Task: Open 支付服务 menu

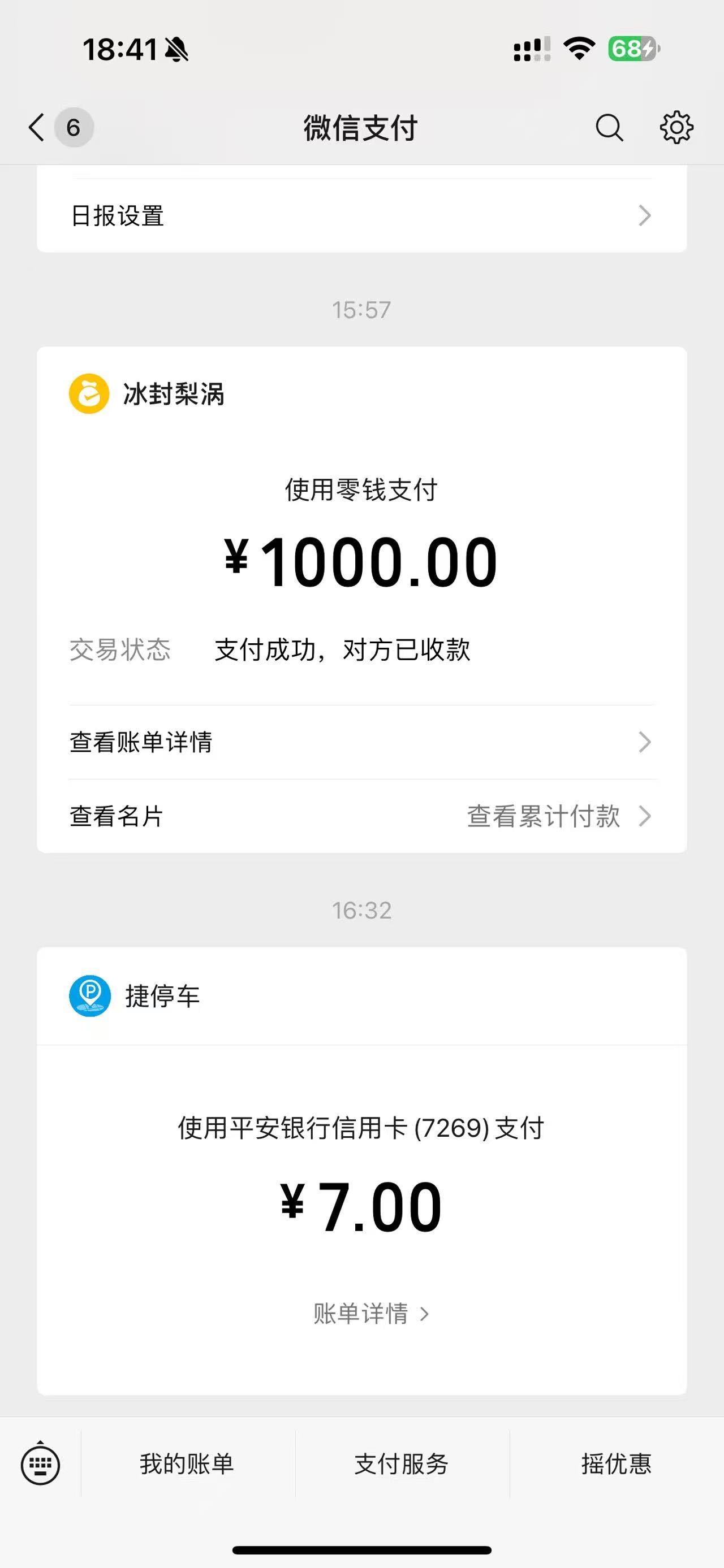Action: click(x=401, y=1464)
